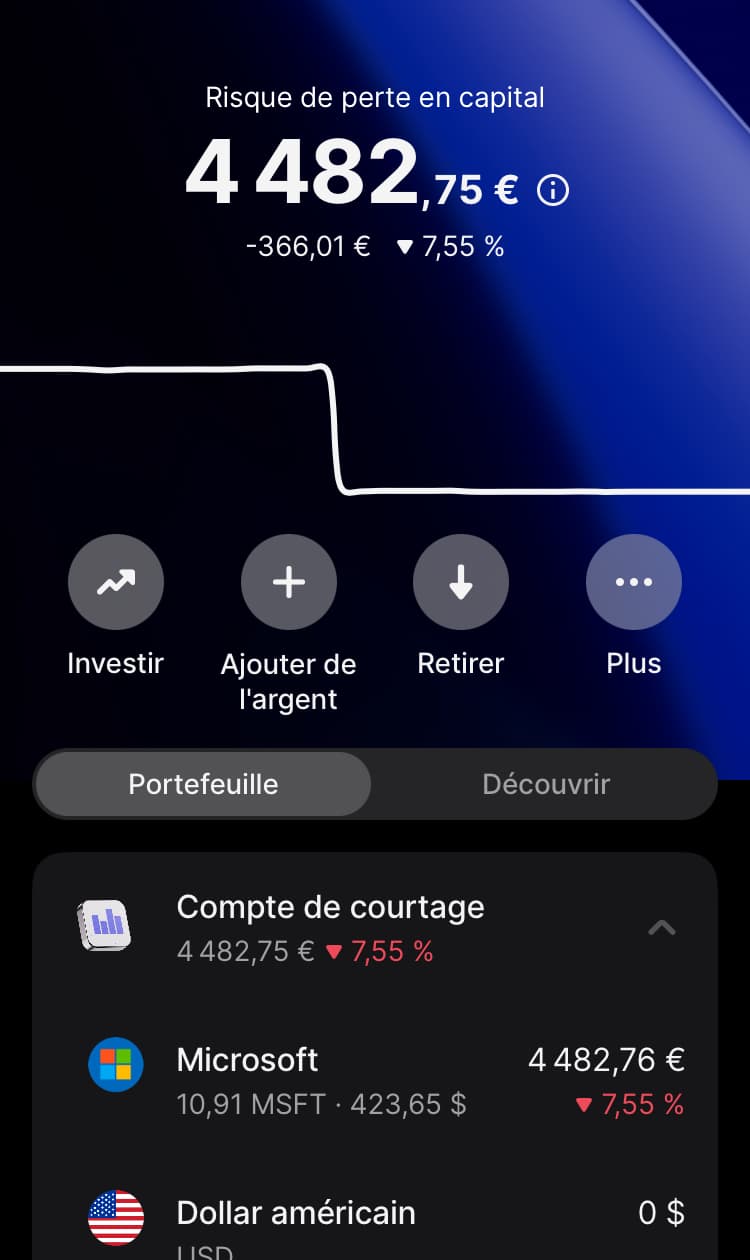Select Ajouter de l'argent
This screenshot has height=1260, width=750.
(289, 582)
